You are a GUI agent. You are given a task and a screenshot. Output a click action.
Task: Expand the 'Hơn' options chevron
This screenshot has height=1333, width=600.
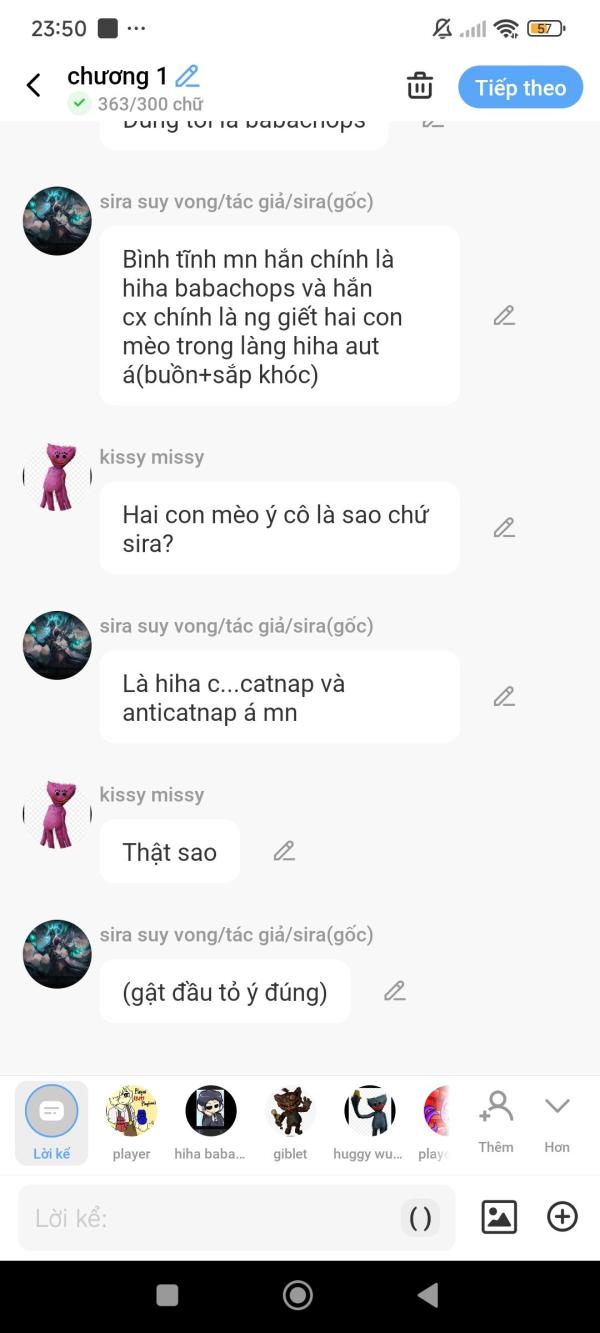click(x=557, y=1120)
